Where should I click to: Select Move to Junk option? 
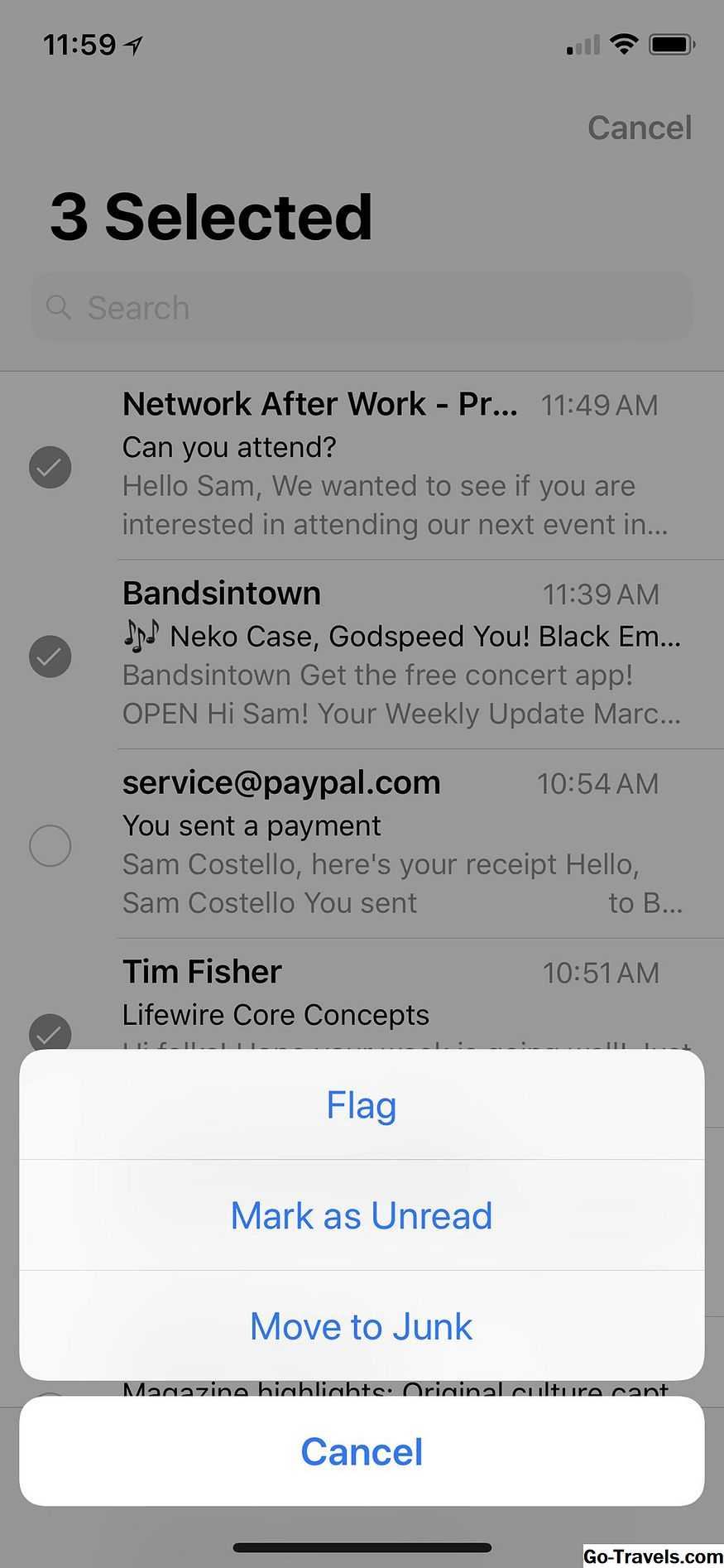click(x=362, y=1326)
